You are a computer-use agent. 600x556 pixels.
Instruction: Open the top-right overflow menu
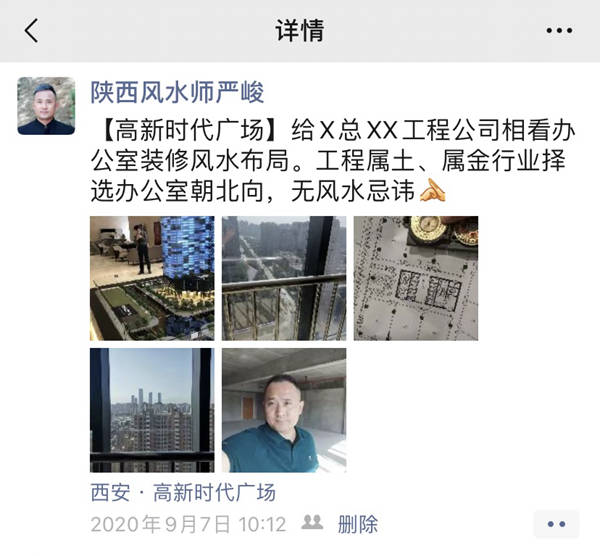click(x=559, y=31)
